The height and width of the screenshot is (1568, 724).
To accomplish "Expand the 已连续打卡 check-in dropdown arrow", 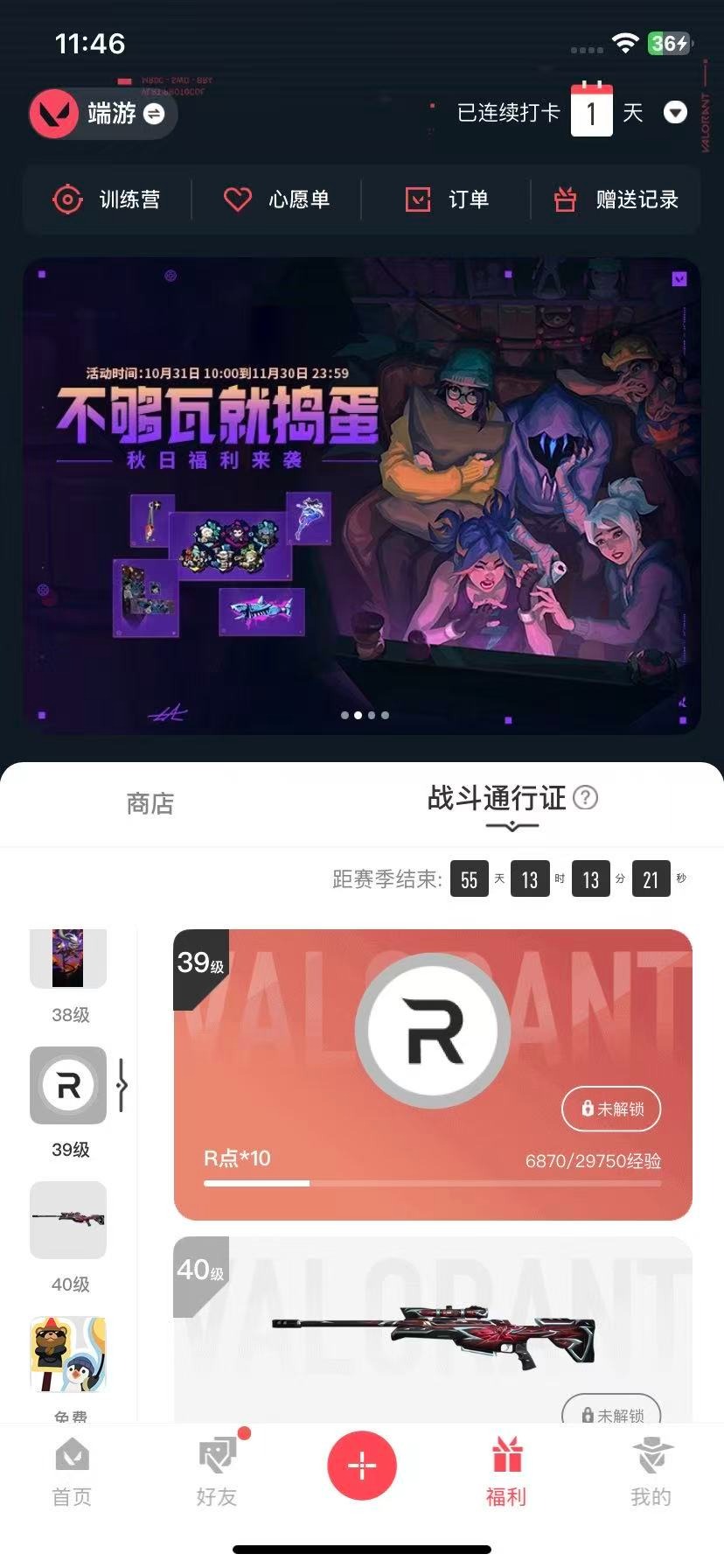I will coord(675,113).
